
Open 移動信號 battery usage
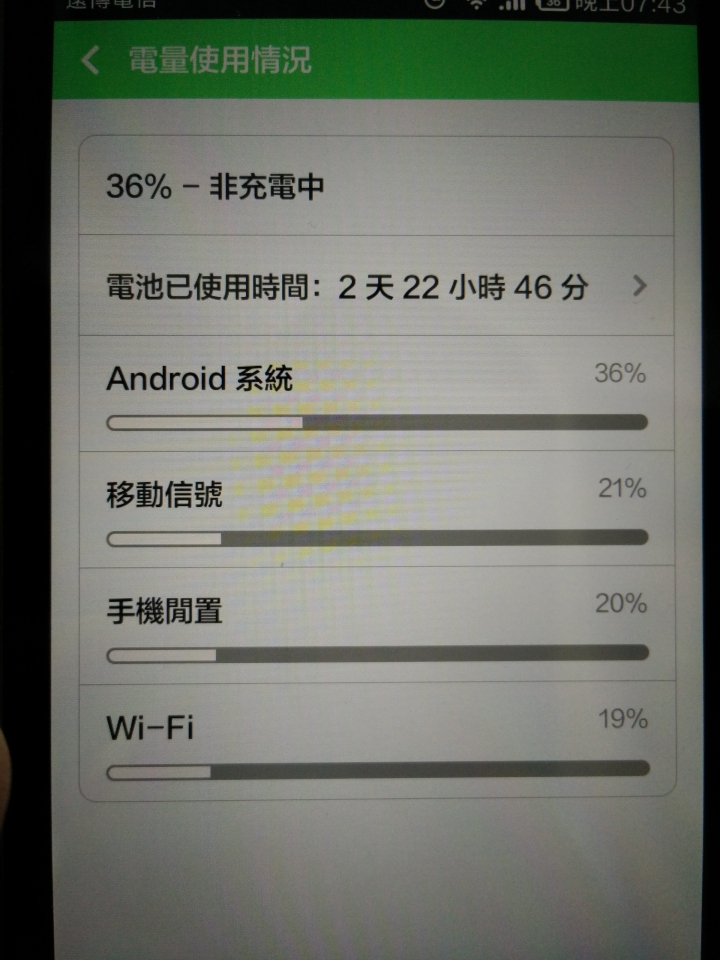click(x=376, y=510)
